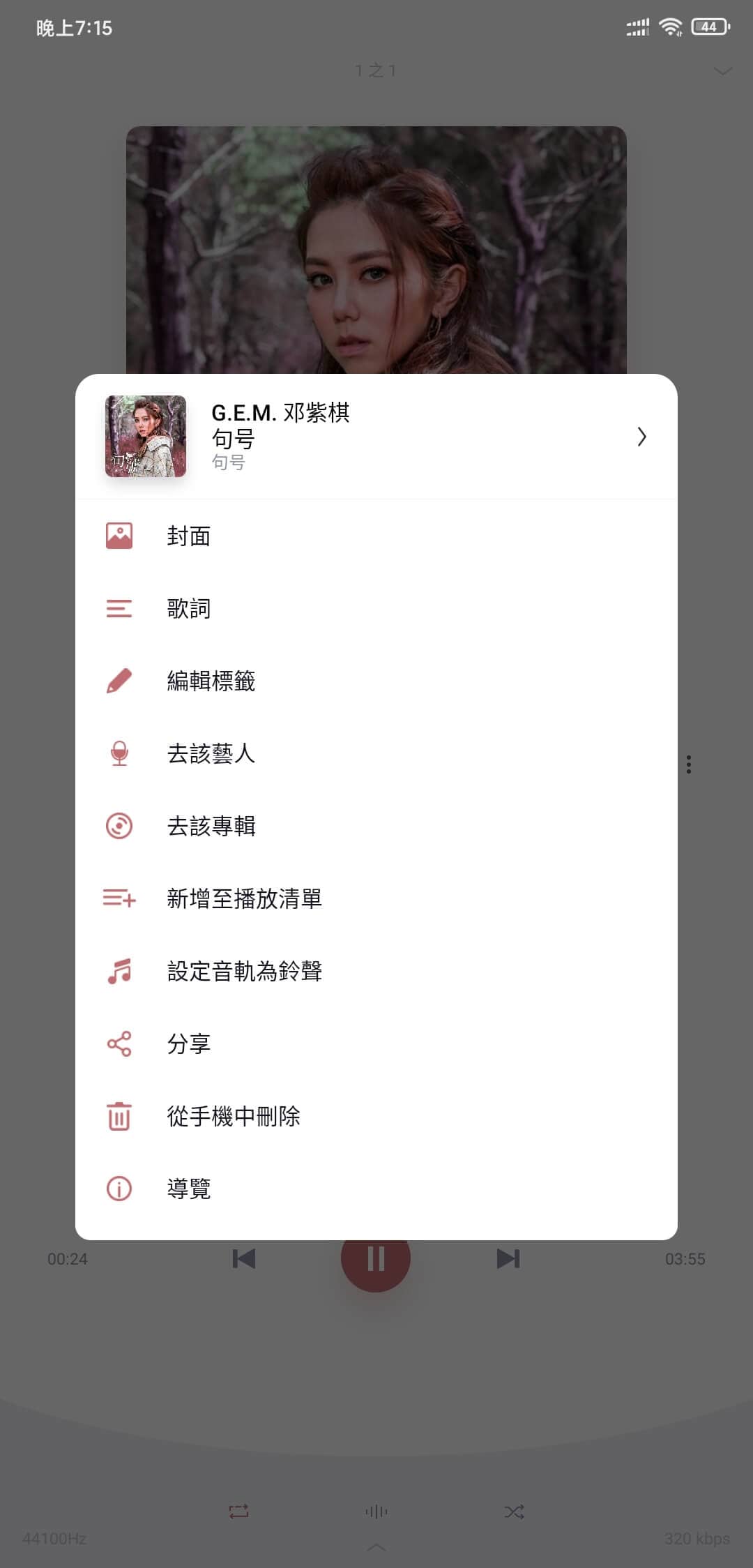Click the album disc icon beside 去該專輯
Image resolution: width=753 pixels, height=1568 pixels.
119,827
